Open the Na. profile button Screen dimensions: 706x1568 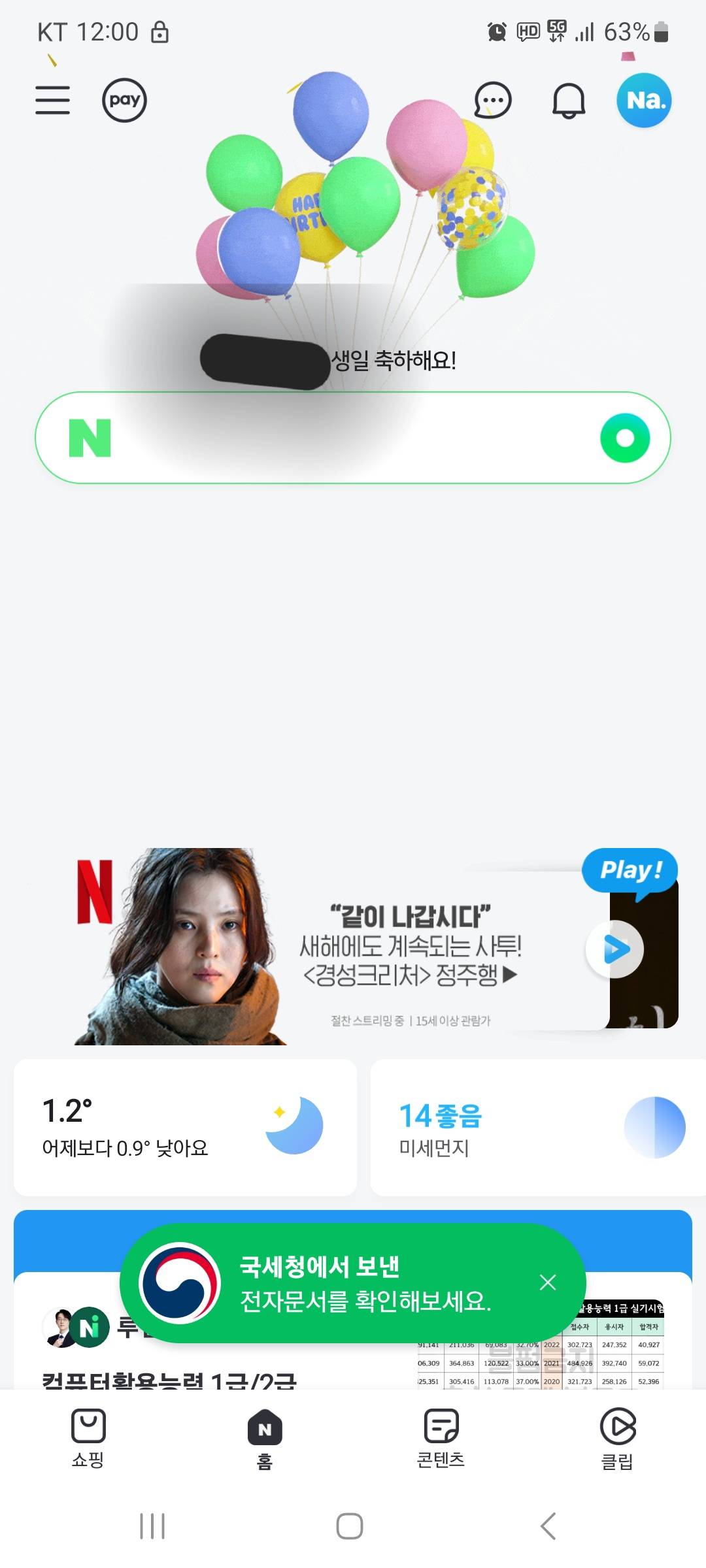[x=644, y=100]
